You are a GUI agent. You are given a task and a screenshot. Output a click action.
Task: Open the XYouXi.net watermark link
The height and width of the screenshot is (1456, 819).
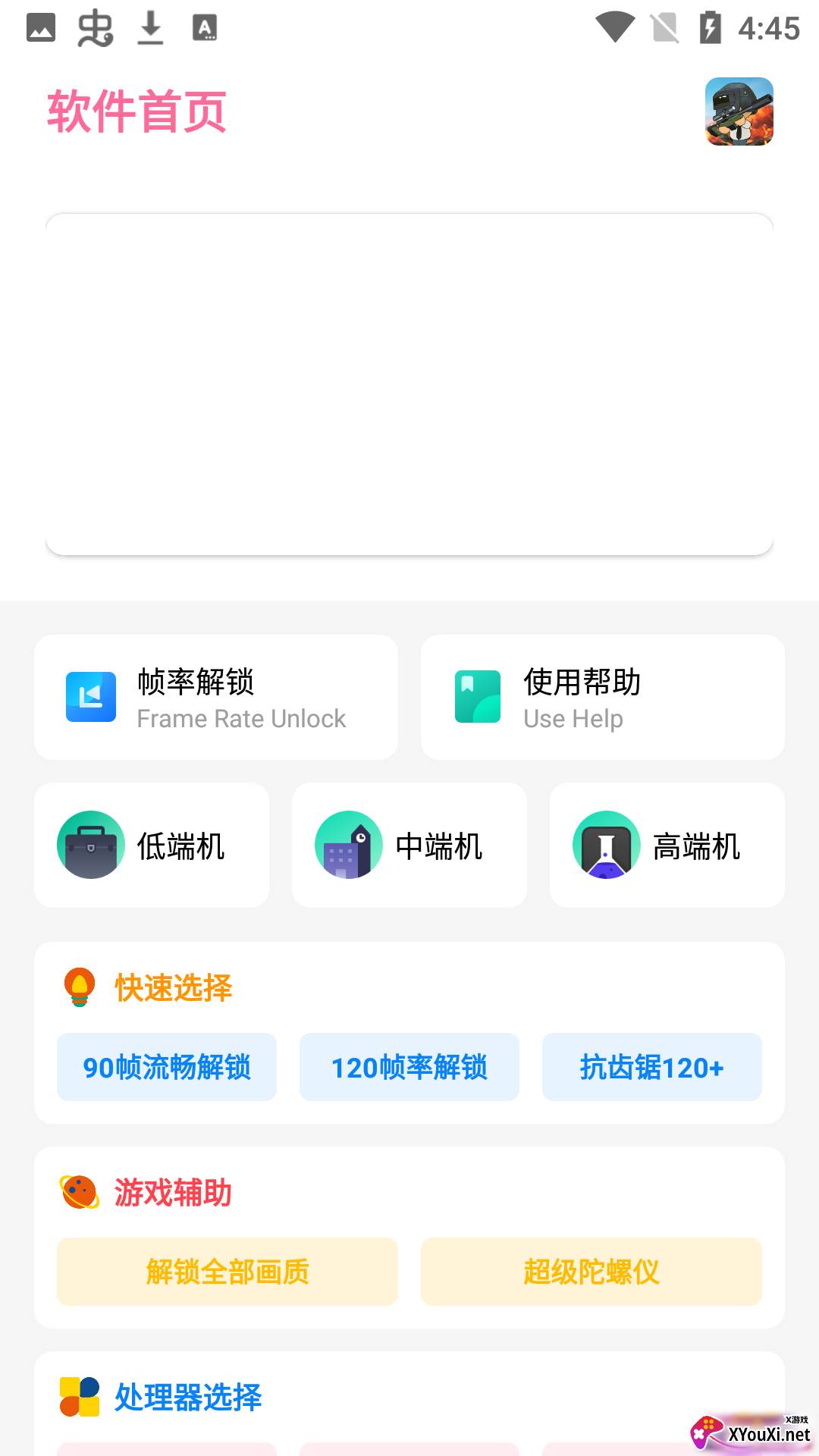751,1433
